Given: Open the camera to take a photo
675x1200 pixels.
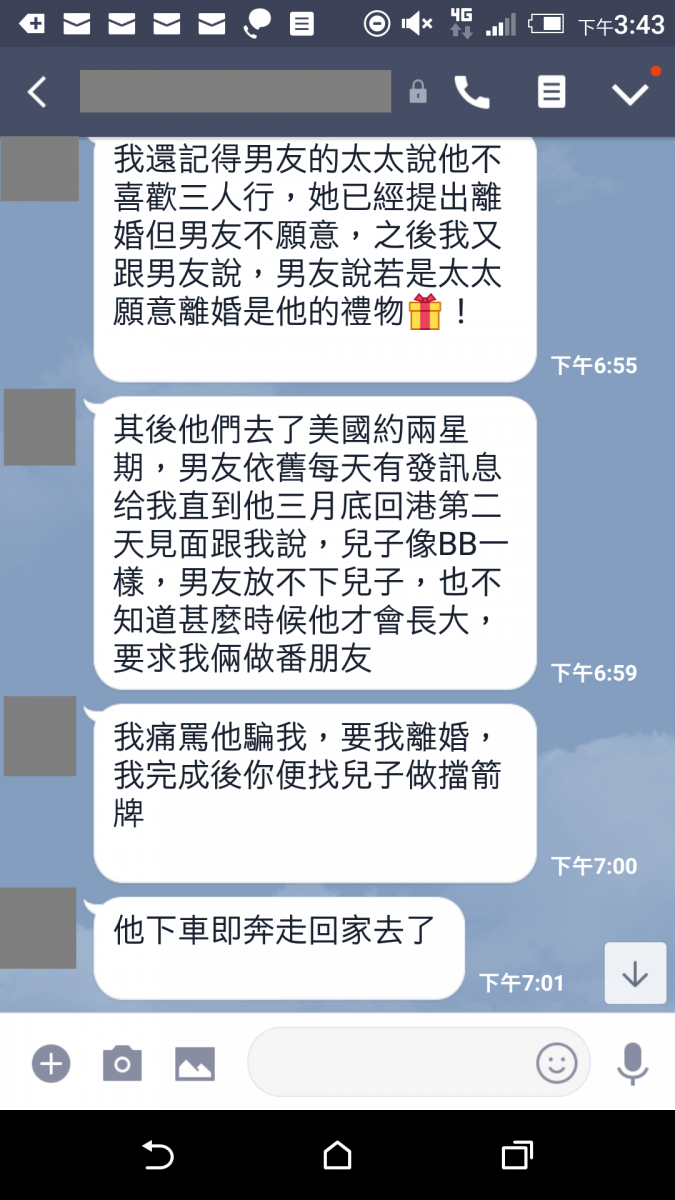Looking at the screenshot, I should coord(122,1063).
